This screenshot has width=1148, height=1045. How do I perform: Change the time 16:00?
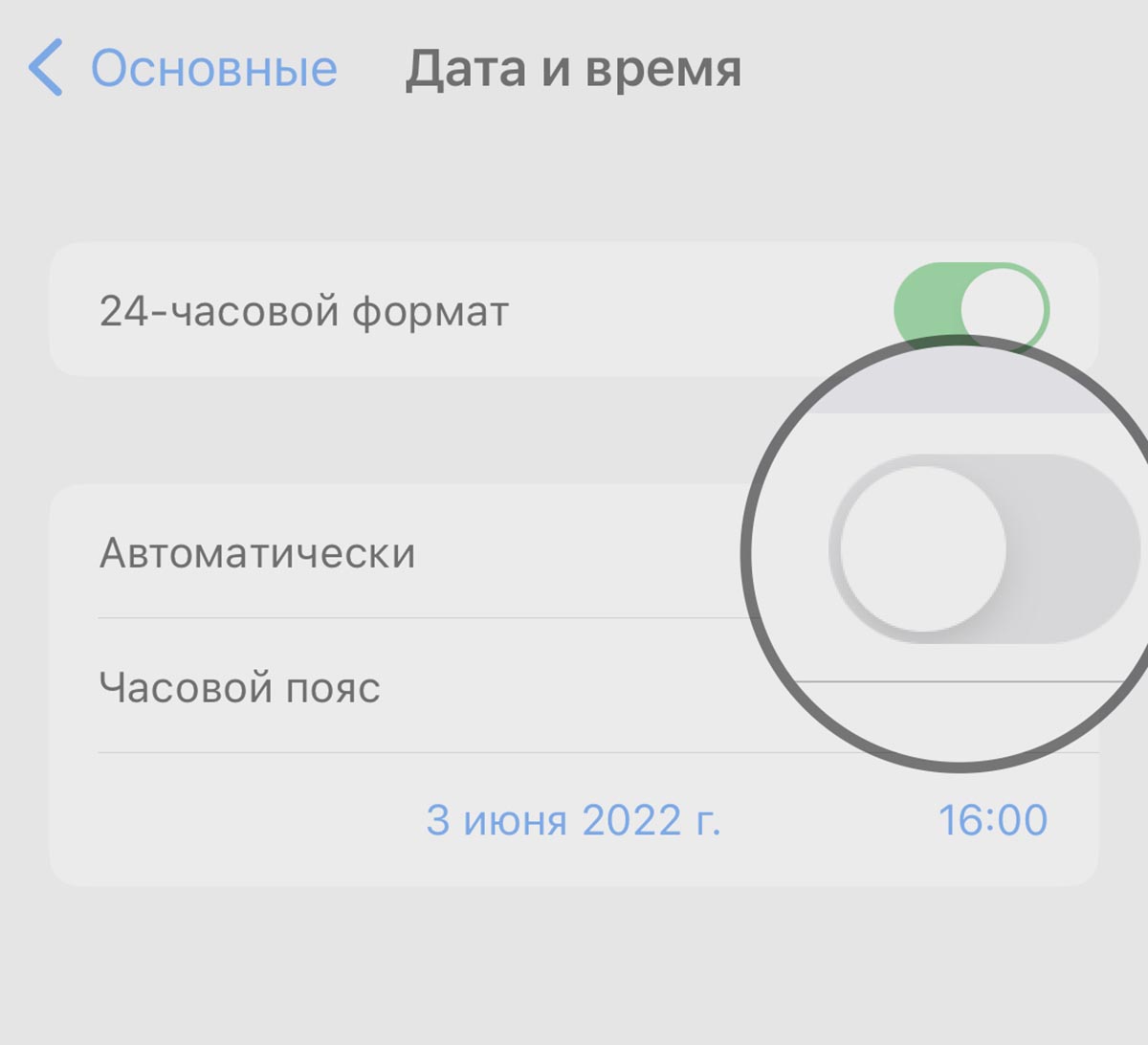(x=992, y=820)
